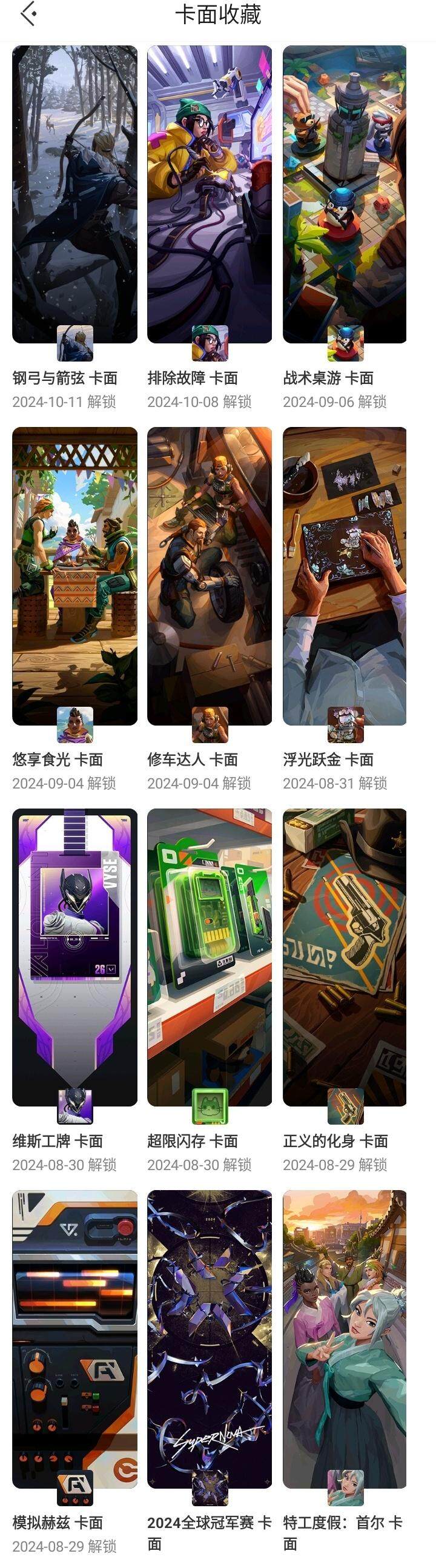436x1568 pixels.
Task: Select the 正义的化身 card
Action: [345, 957]
